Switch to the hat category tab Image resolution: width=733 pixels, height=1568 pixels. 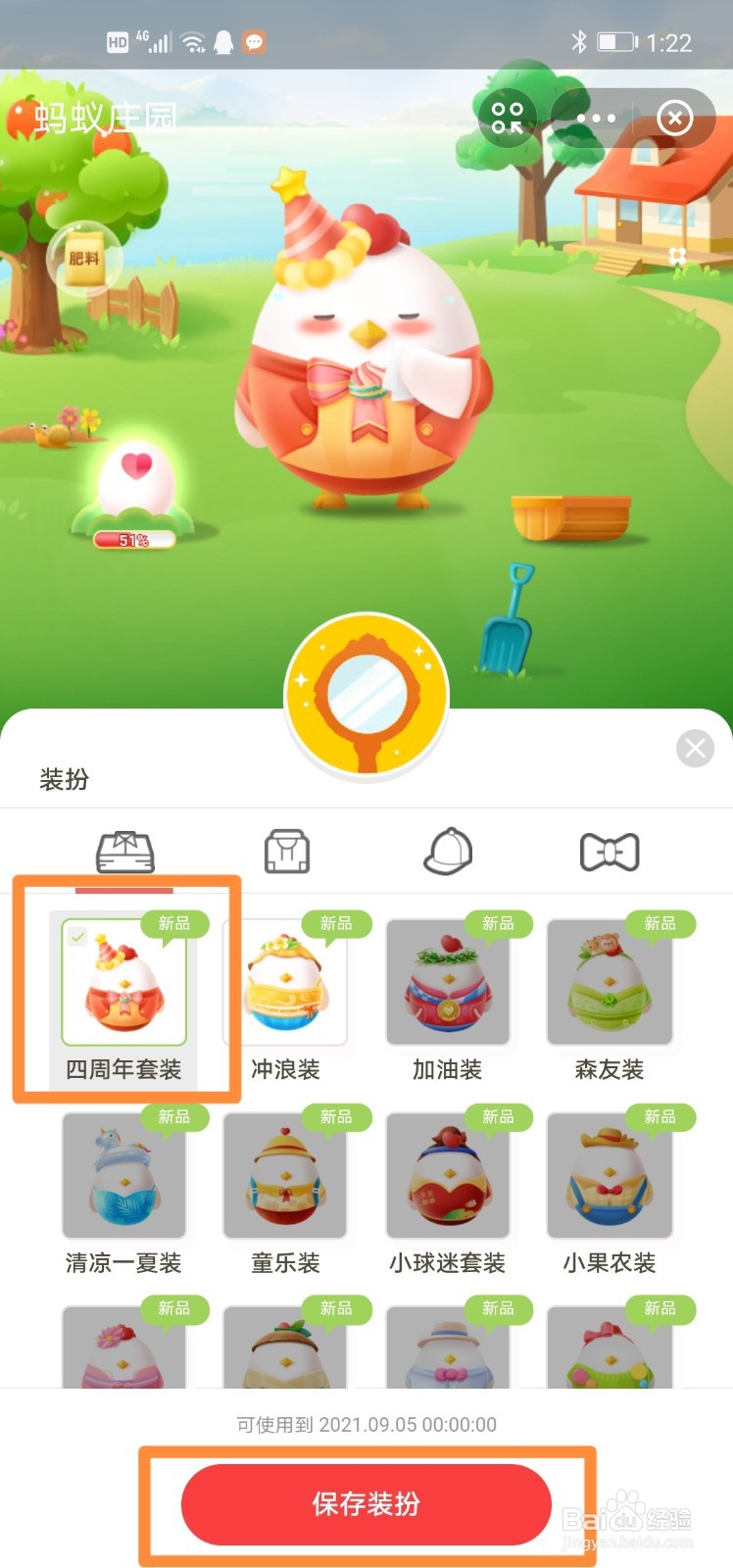pyautogui.click(x=448, y=851)
